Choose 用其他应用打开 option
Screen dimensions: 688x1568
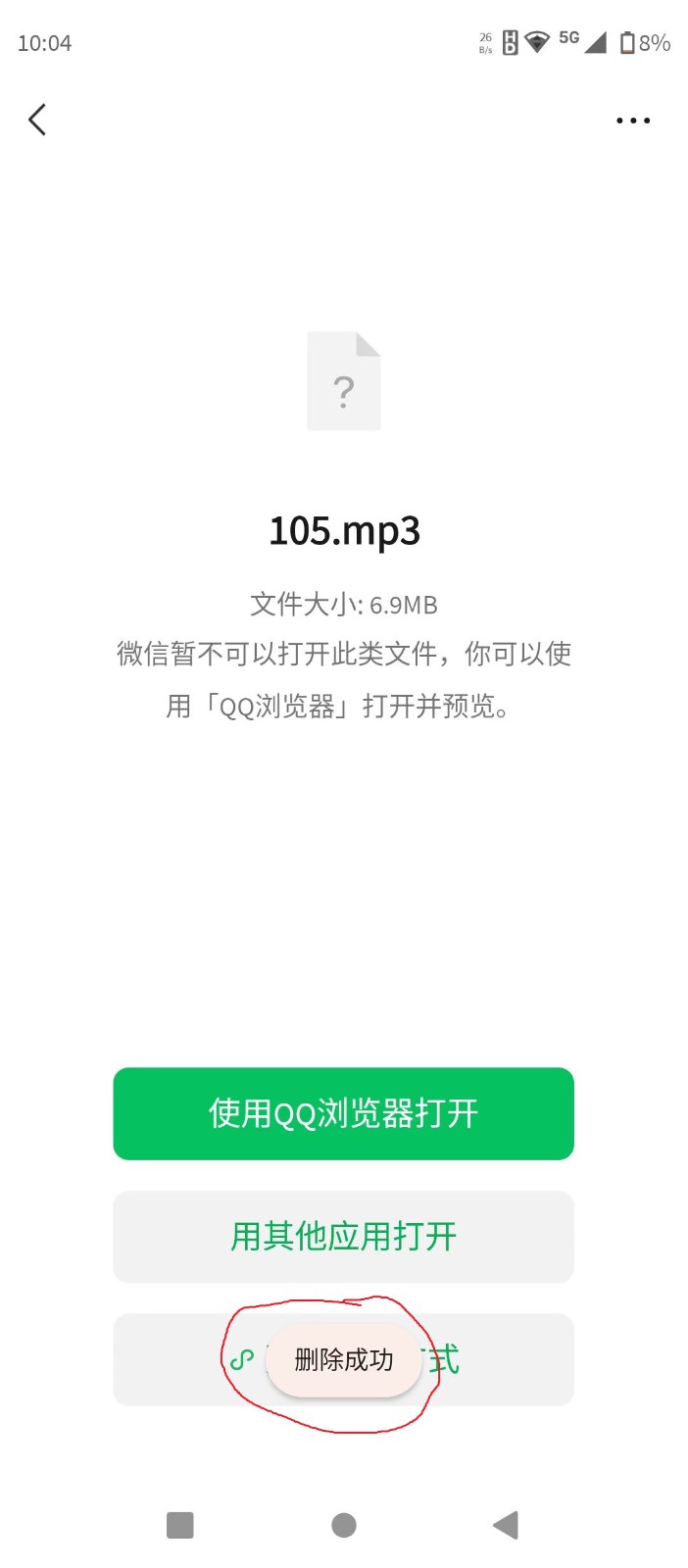343,1236
